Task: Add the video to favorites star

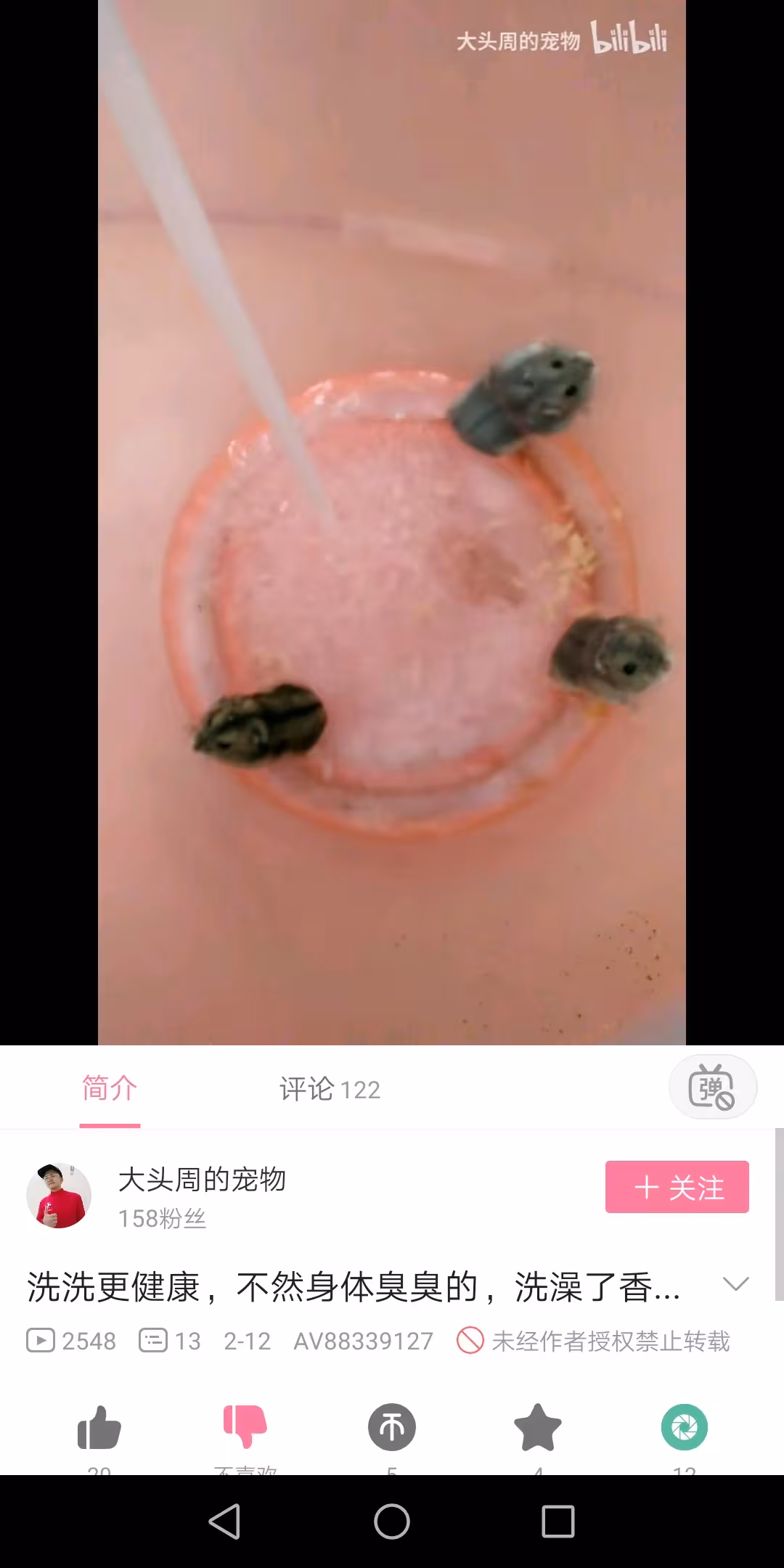Action: click(538, 1427)
